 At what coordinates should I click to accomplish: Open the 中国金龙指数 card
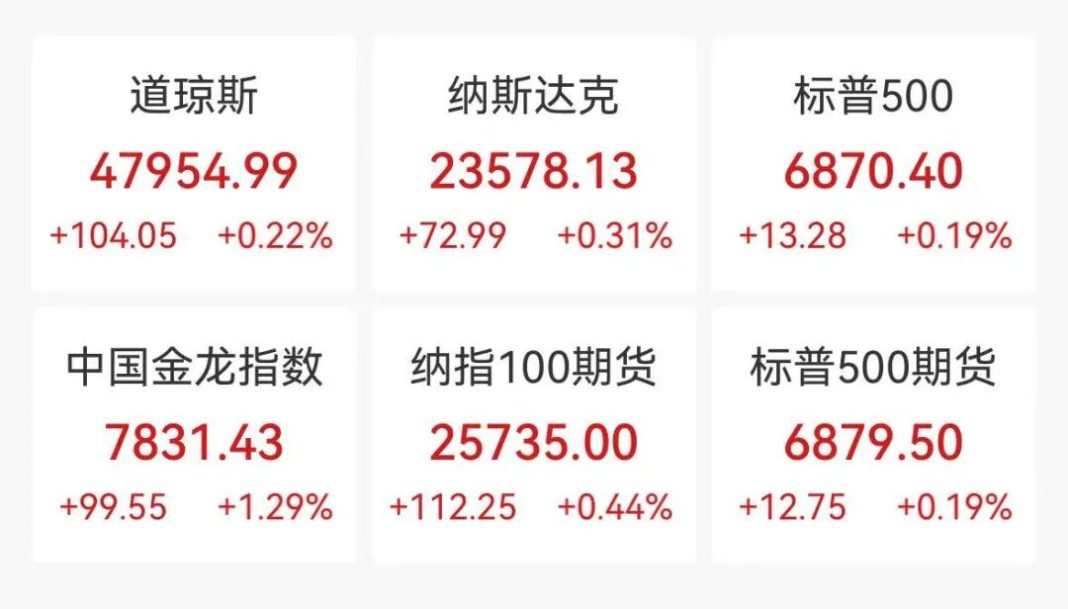coord(194,435)
